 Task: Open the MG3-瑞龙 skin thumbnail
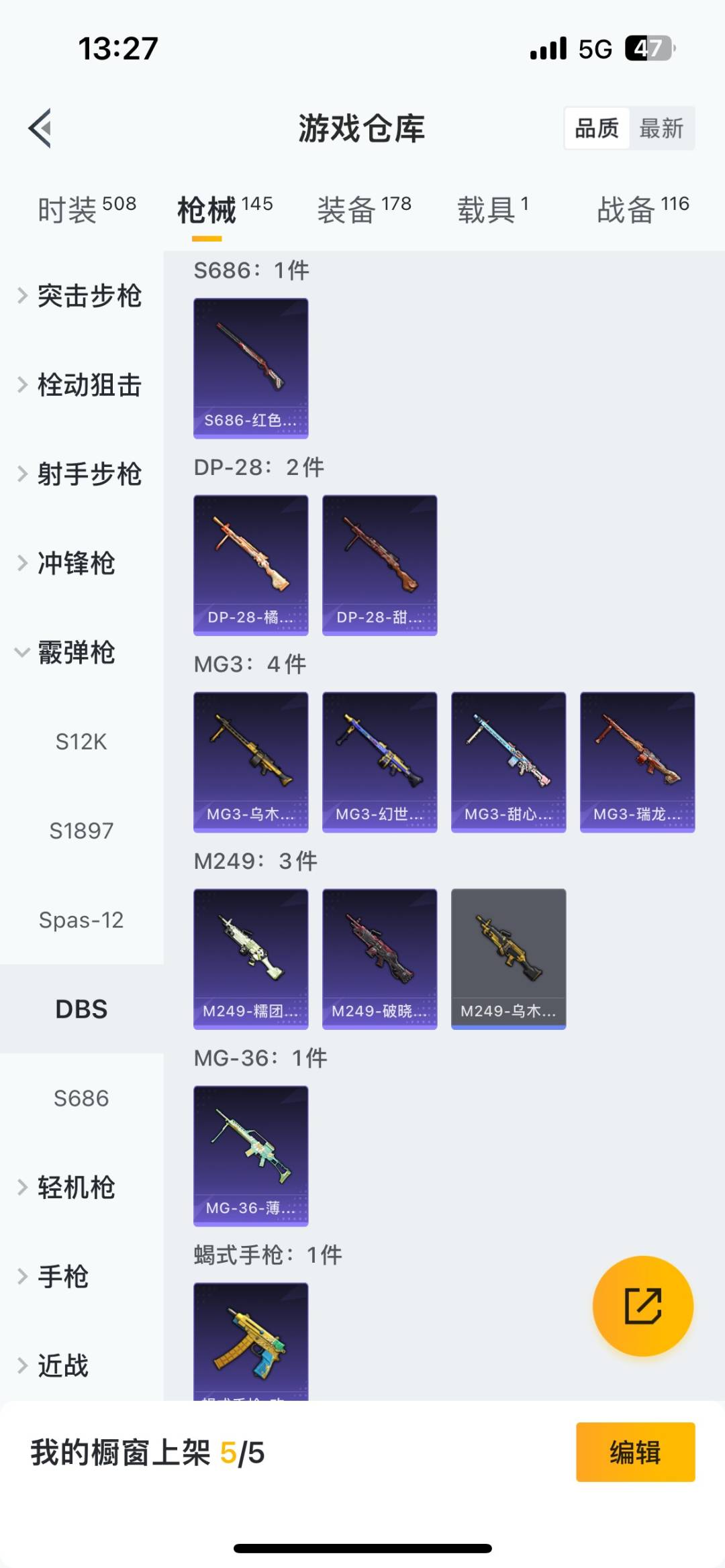click(636, 758)
